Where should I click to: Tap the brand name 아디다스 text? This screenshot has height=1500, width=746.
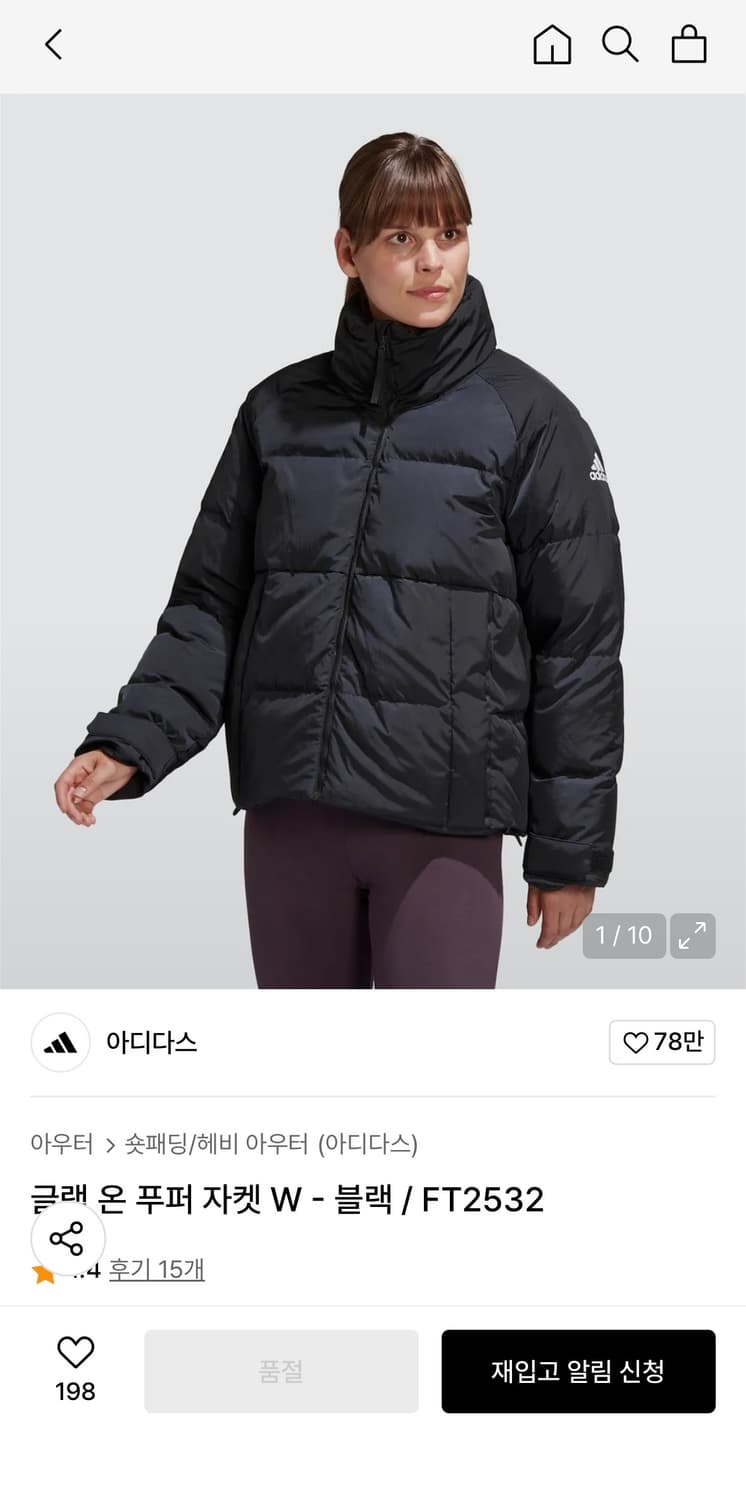click(x=152, y=1042)
